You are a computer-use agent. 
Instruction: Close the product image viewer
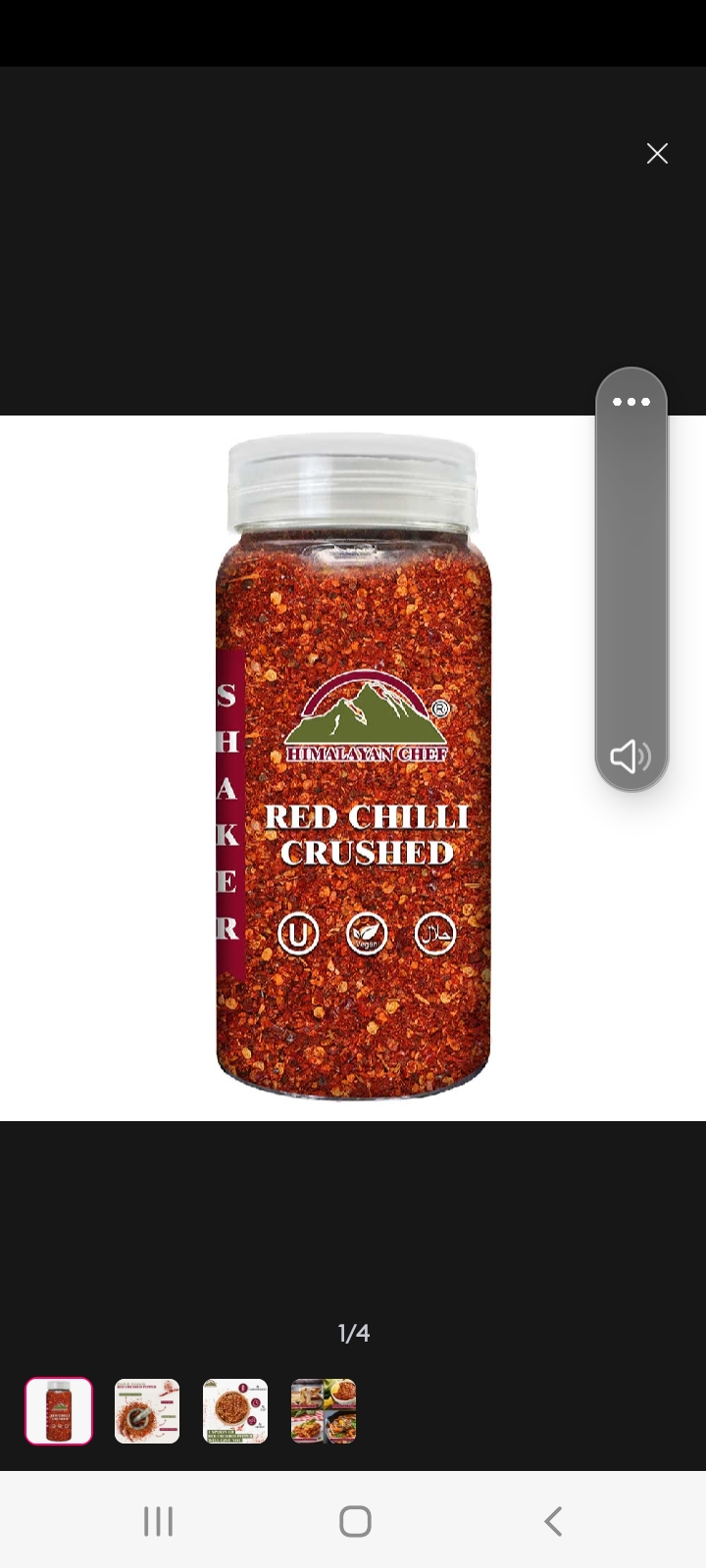[x=657, y=154]
